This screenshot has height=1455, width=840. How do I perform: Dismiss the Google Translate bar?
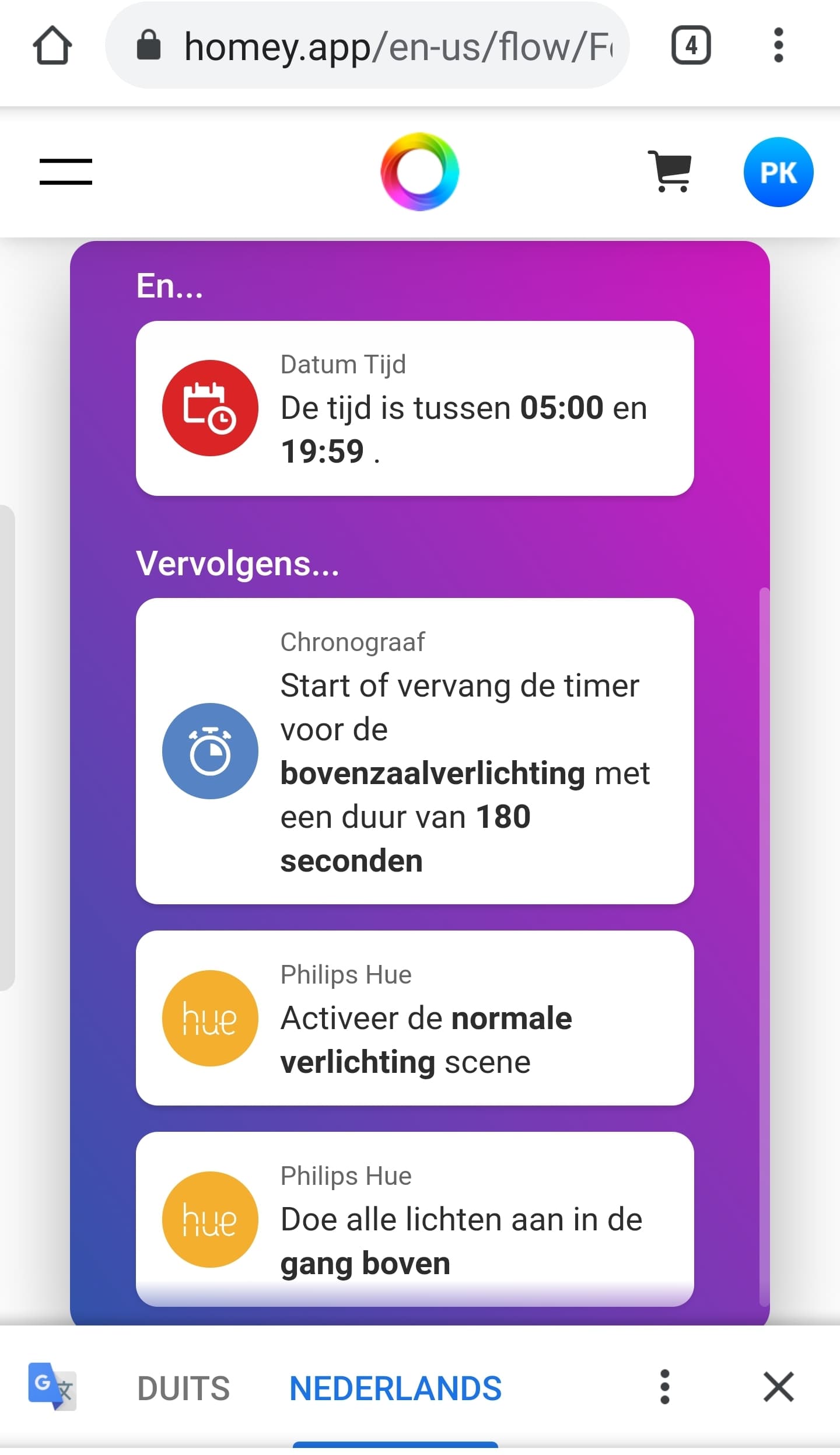(778, 1387)
